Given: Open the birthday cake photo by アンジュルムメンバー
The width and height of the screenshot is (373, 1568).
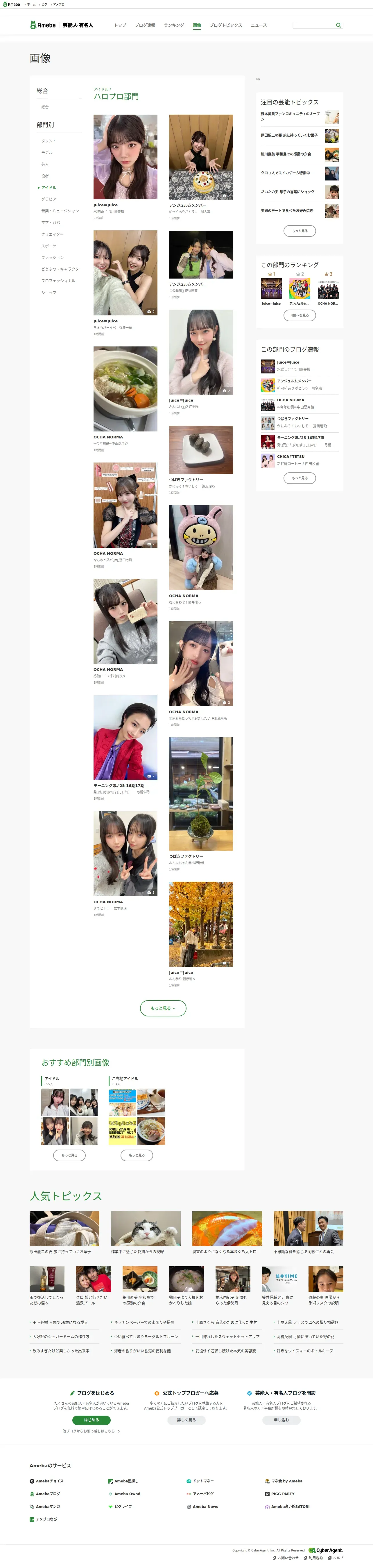Looking at the screenshot, I should (200, 157).
